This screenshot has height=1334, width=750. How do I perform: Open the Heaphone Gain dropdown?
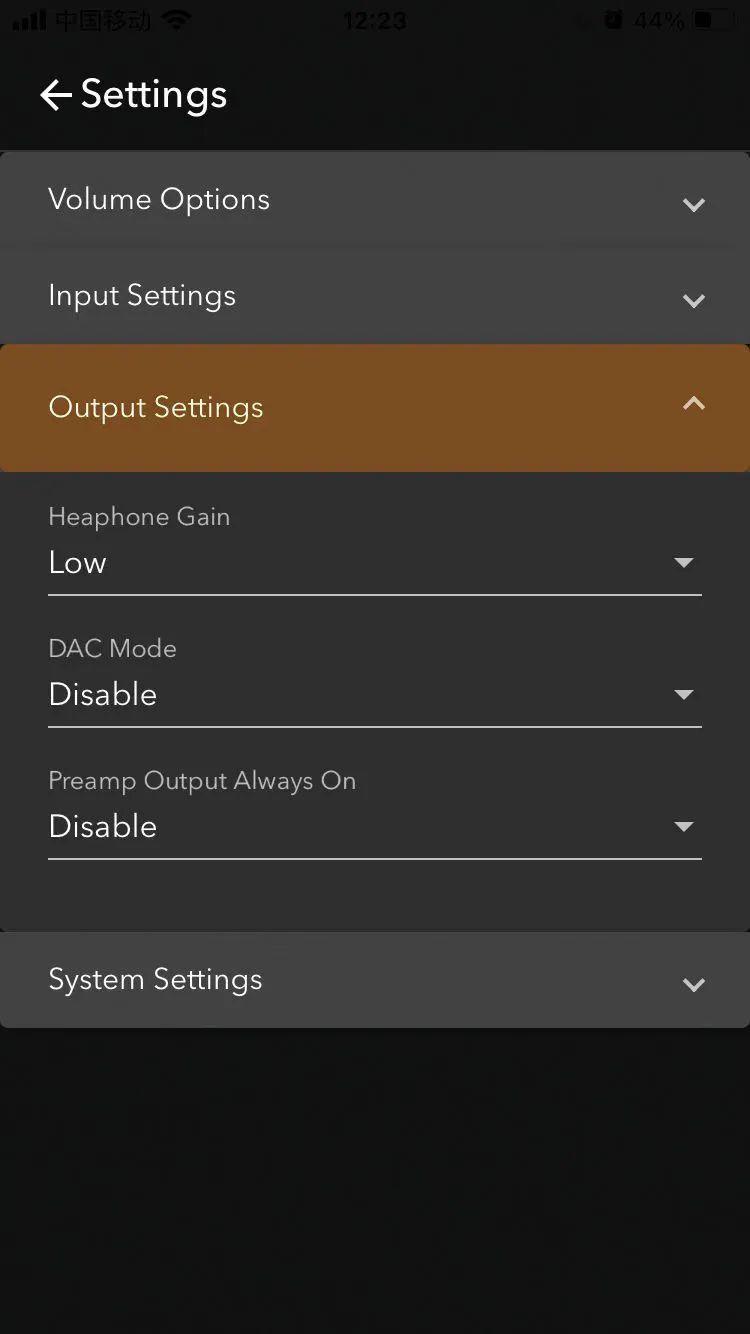(x=374, y=563)
